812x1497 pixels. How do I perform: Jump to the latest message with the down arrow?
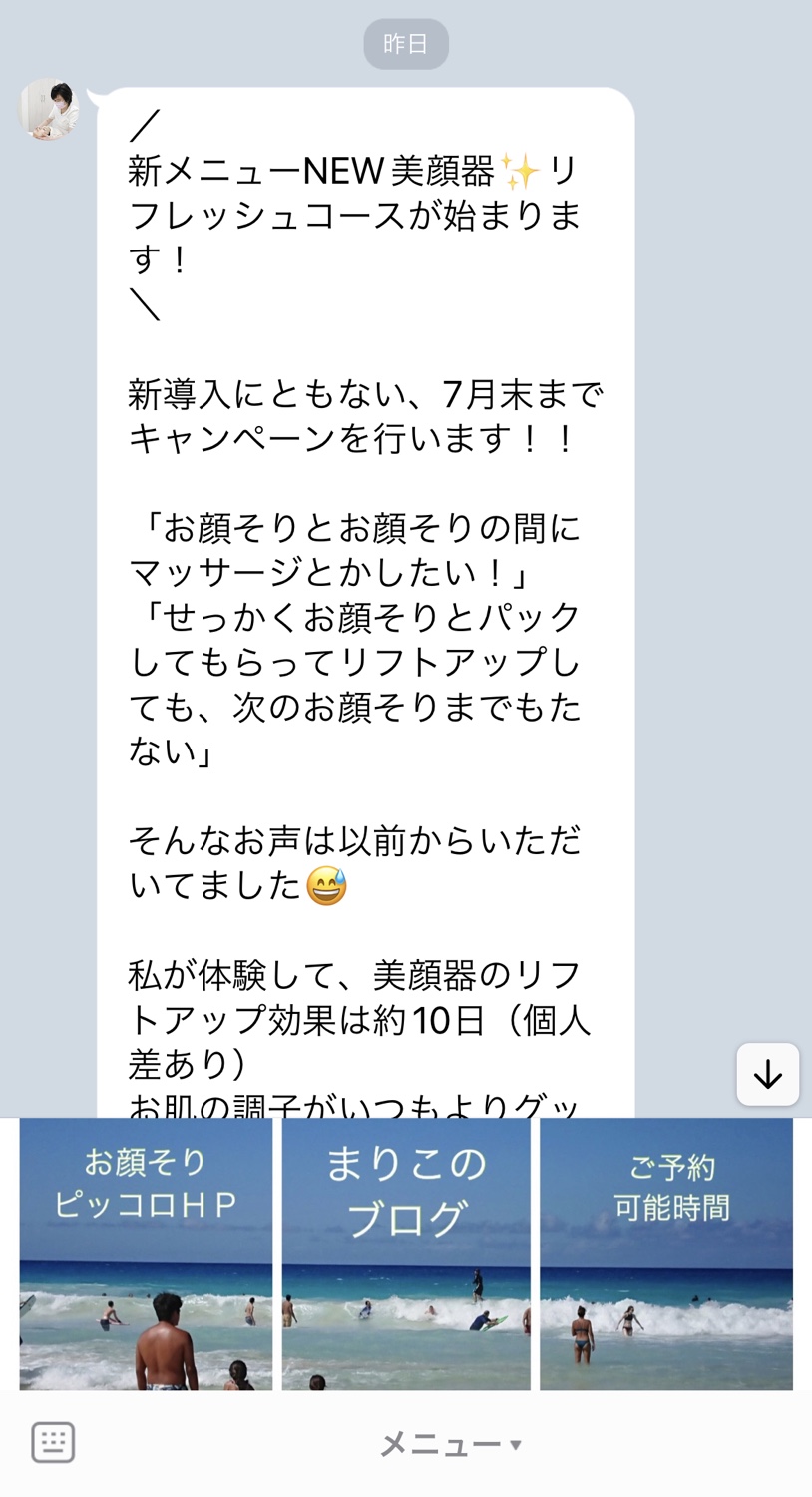pos(767,1074)
